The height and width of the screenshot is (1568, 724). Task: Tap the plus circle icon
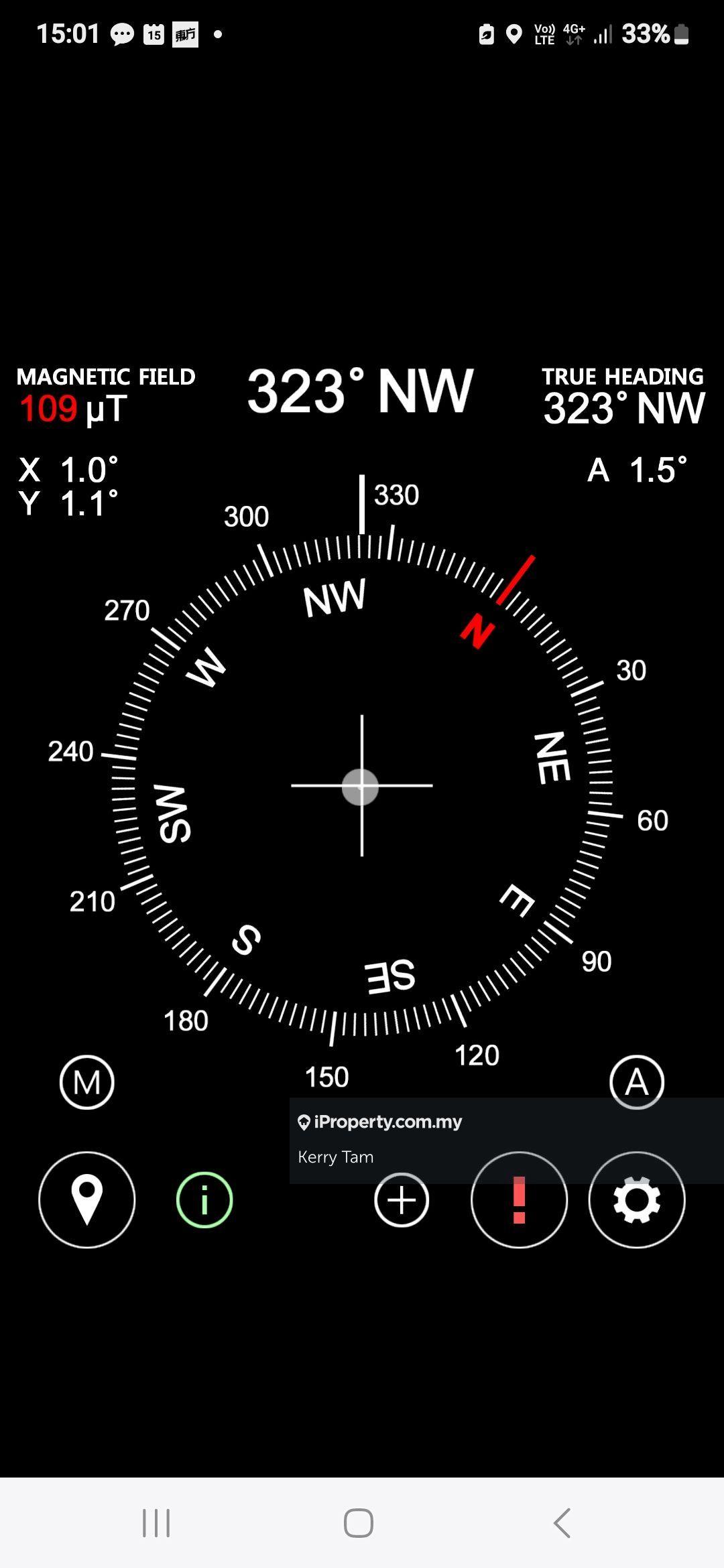click(402, 1199)
